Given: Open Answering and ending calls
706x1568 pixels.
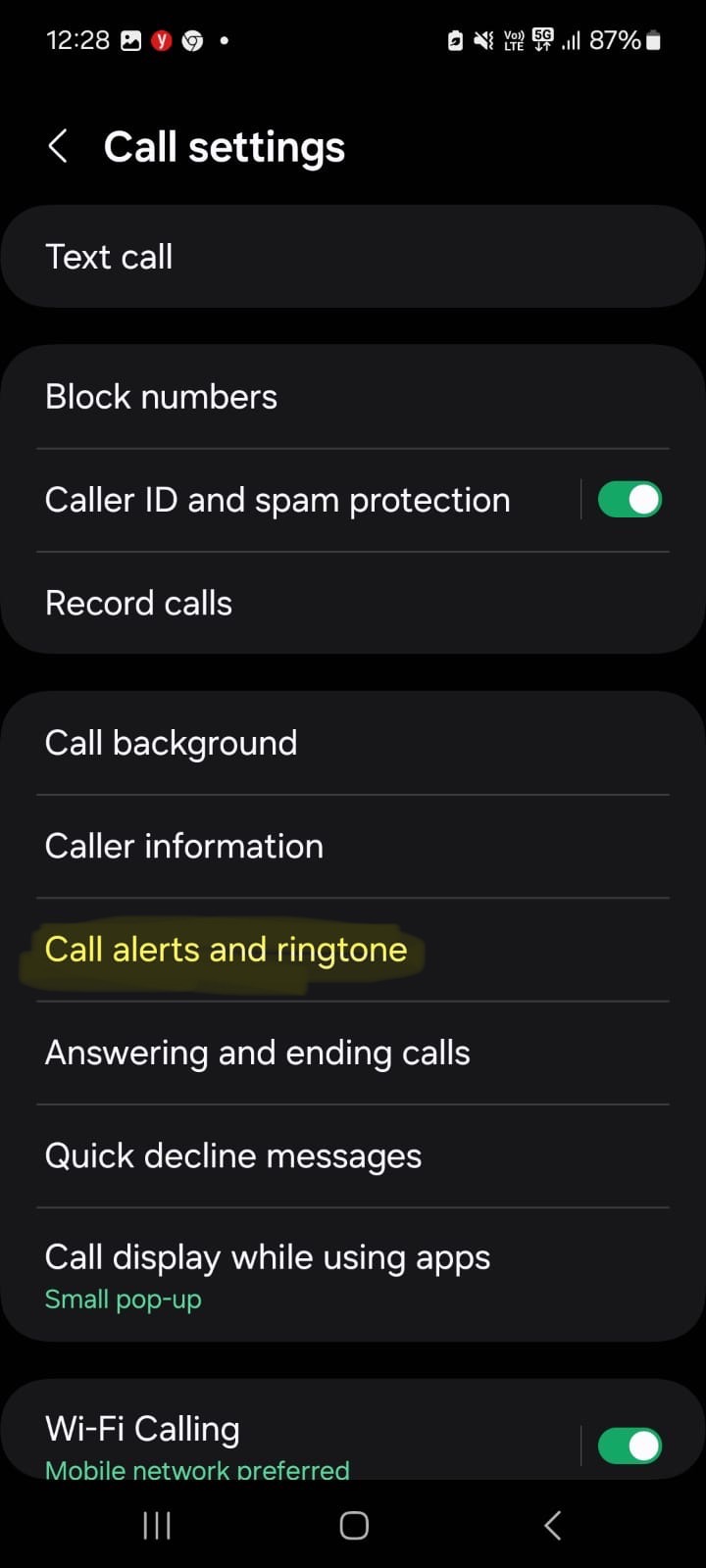Looking at the screenshot, I should pos(353,1053).
